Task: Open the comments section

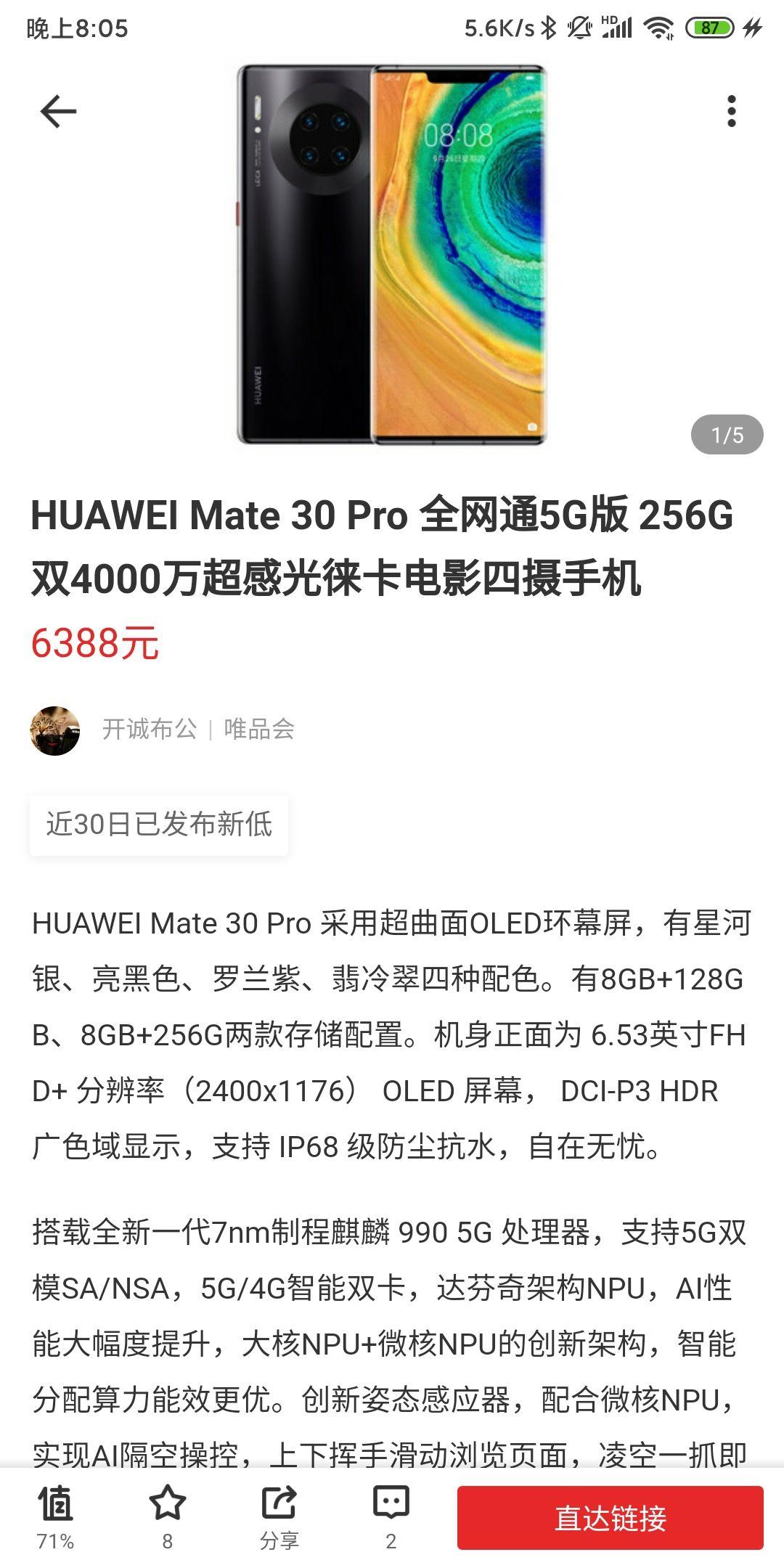Action: point(391,1516)
